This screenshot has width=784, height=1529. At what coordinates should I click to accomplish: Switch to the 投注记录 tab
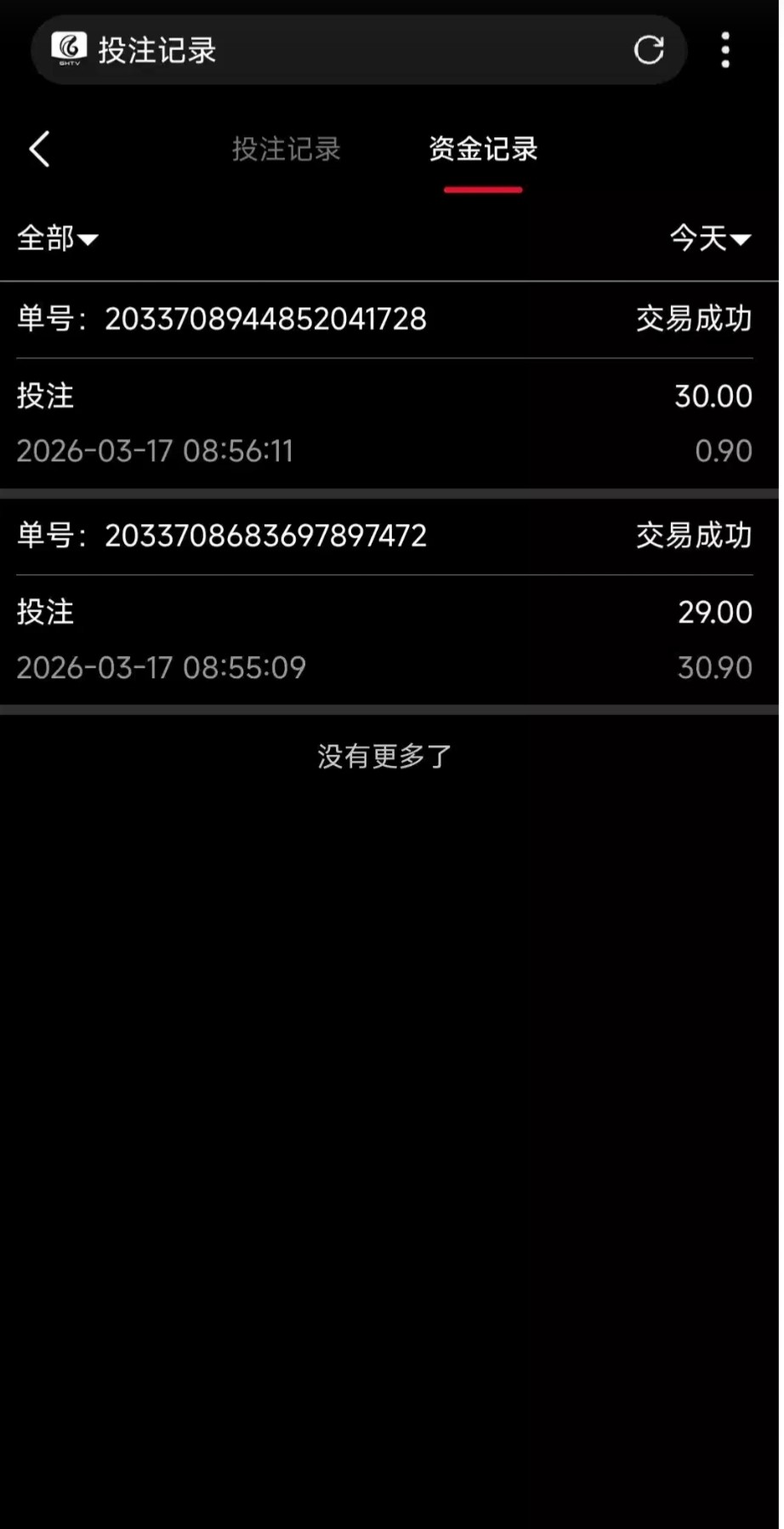pyautogui.click(x=287, y=150)
